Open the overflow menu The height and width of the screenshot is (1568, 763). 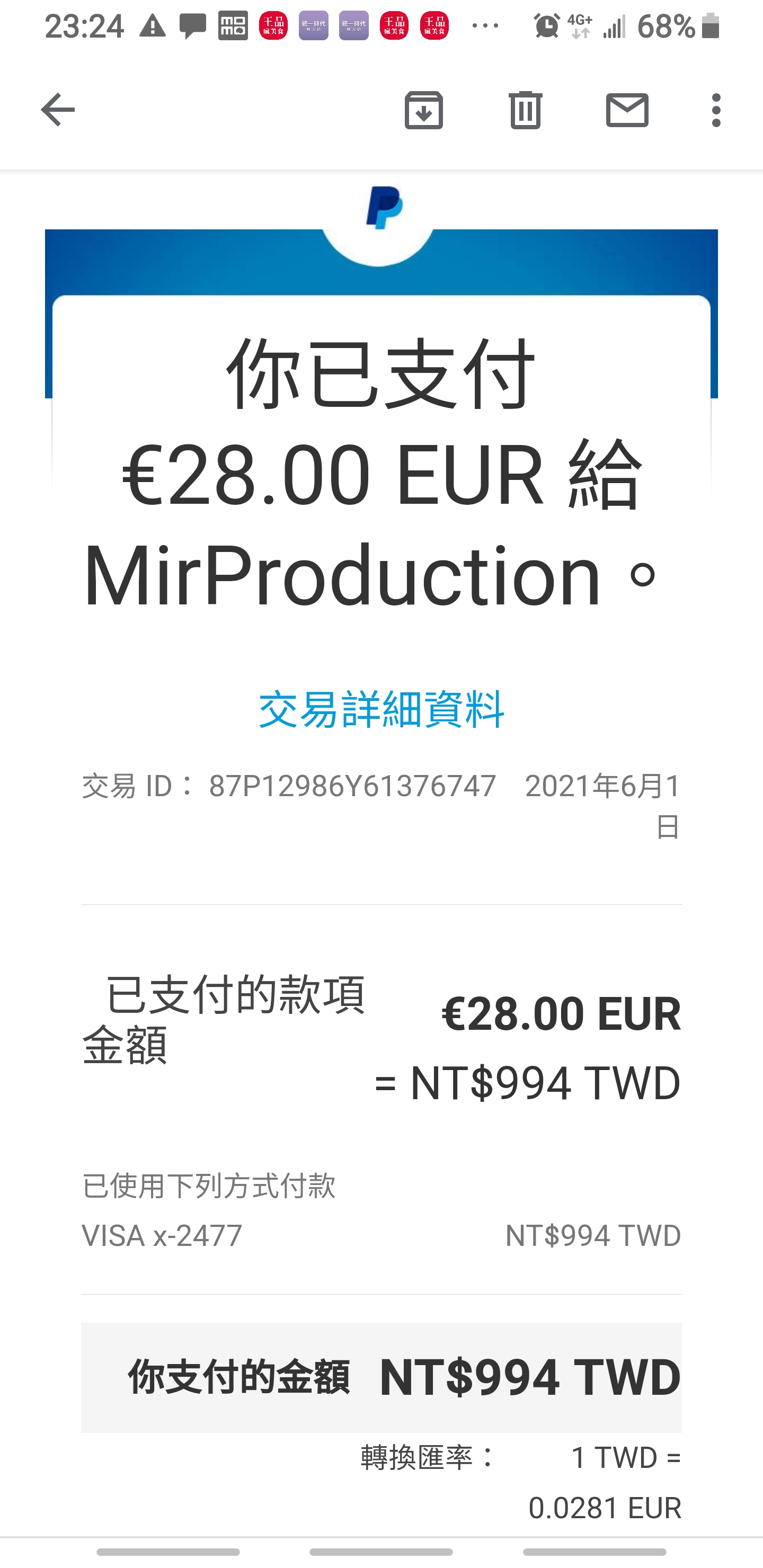[716, 110]
